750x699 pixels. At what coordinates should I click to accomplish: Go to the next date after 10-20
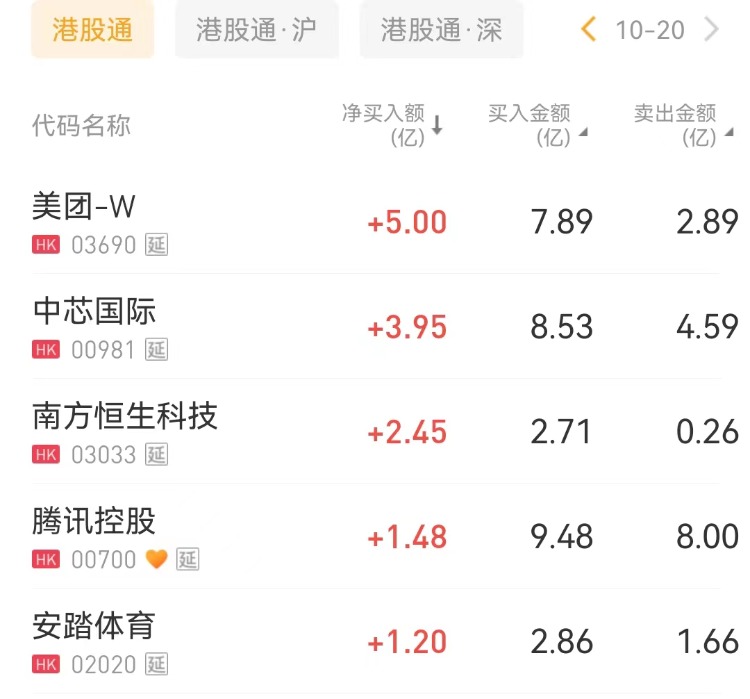click(x=712, y=30)
